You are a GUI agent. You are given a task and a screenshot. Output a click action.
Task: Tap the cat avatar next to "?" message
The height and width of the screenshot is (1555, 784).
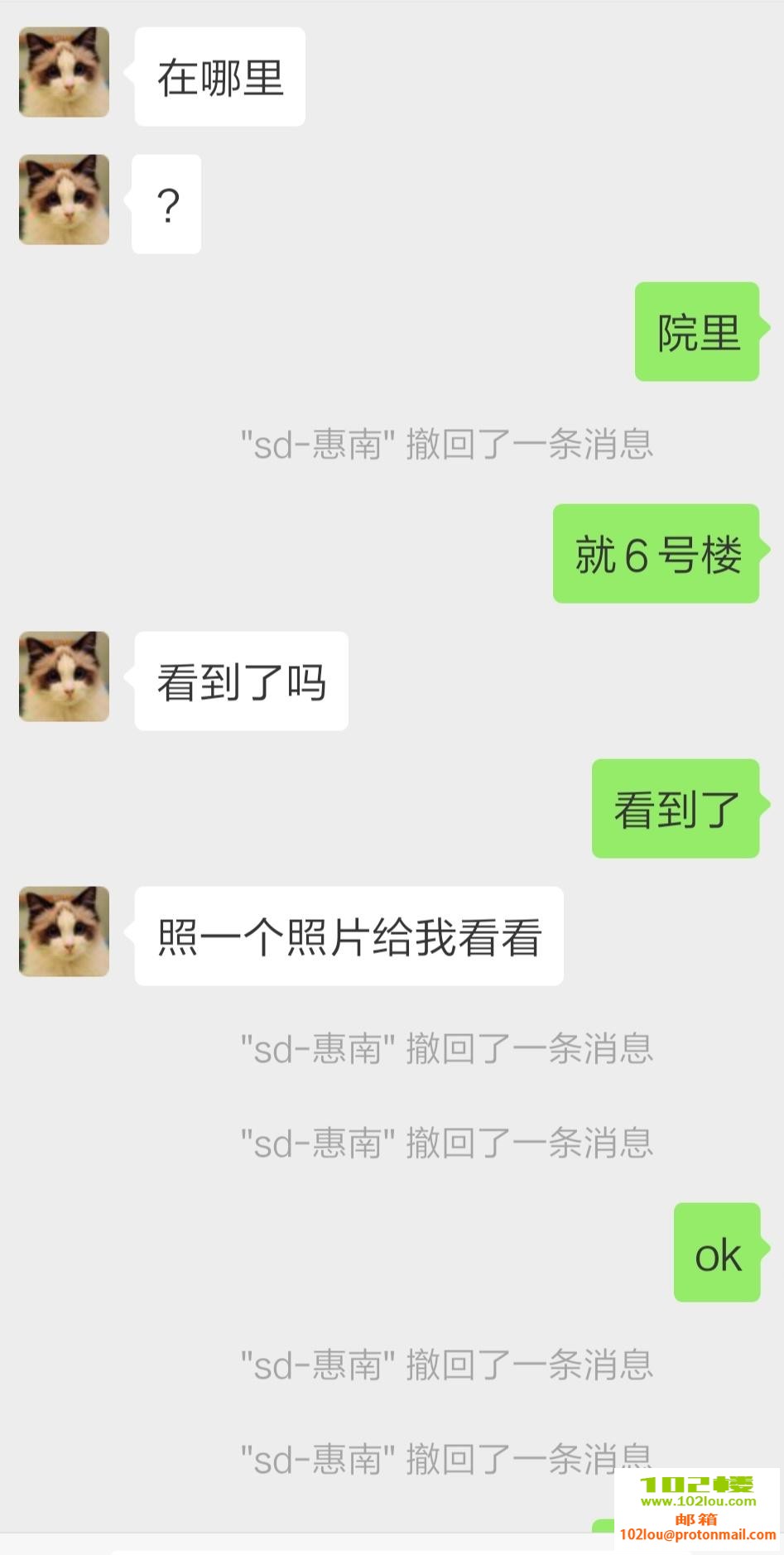tap(65, 200)
